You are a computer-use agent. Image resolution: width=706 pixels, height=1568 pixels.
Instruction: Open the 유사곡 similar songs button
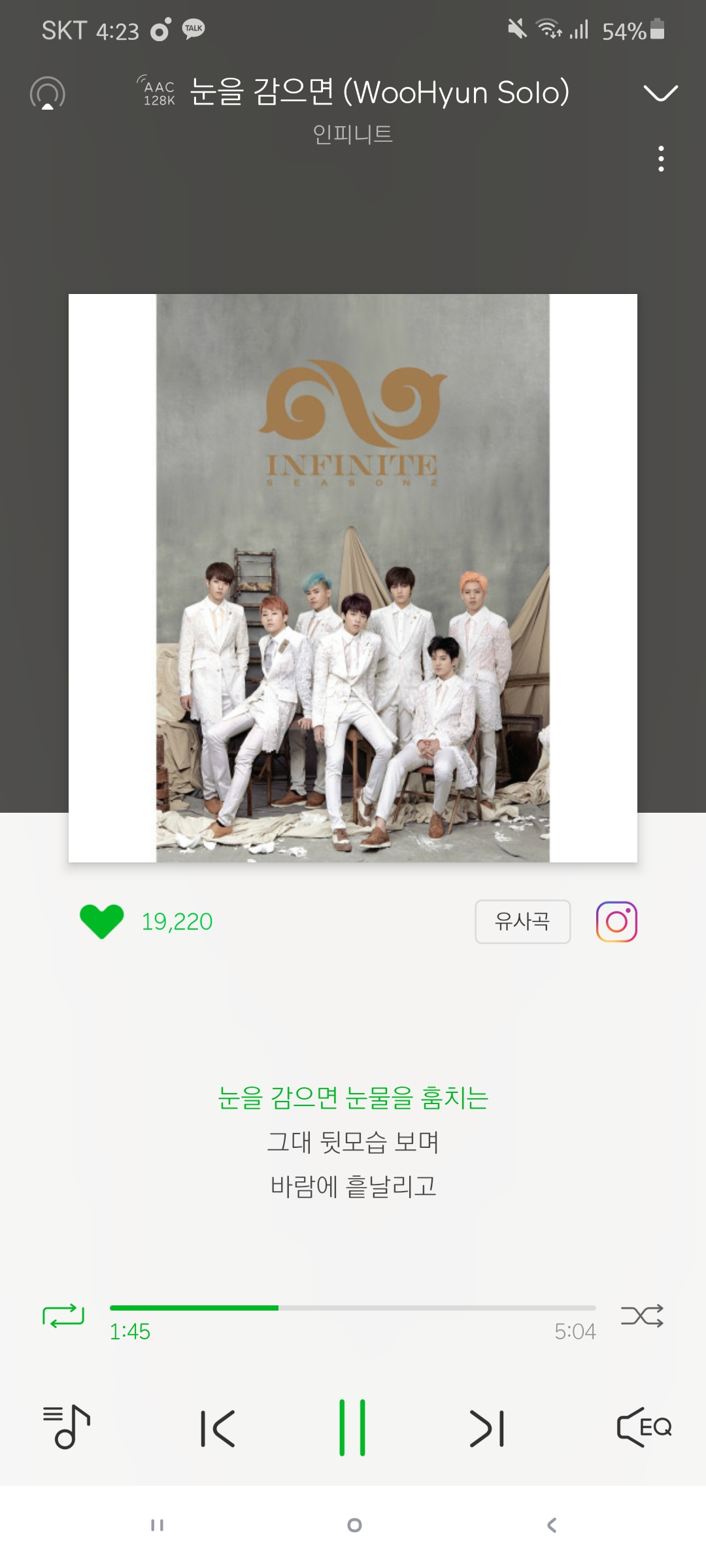tap(522, 921)
